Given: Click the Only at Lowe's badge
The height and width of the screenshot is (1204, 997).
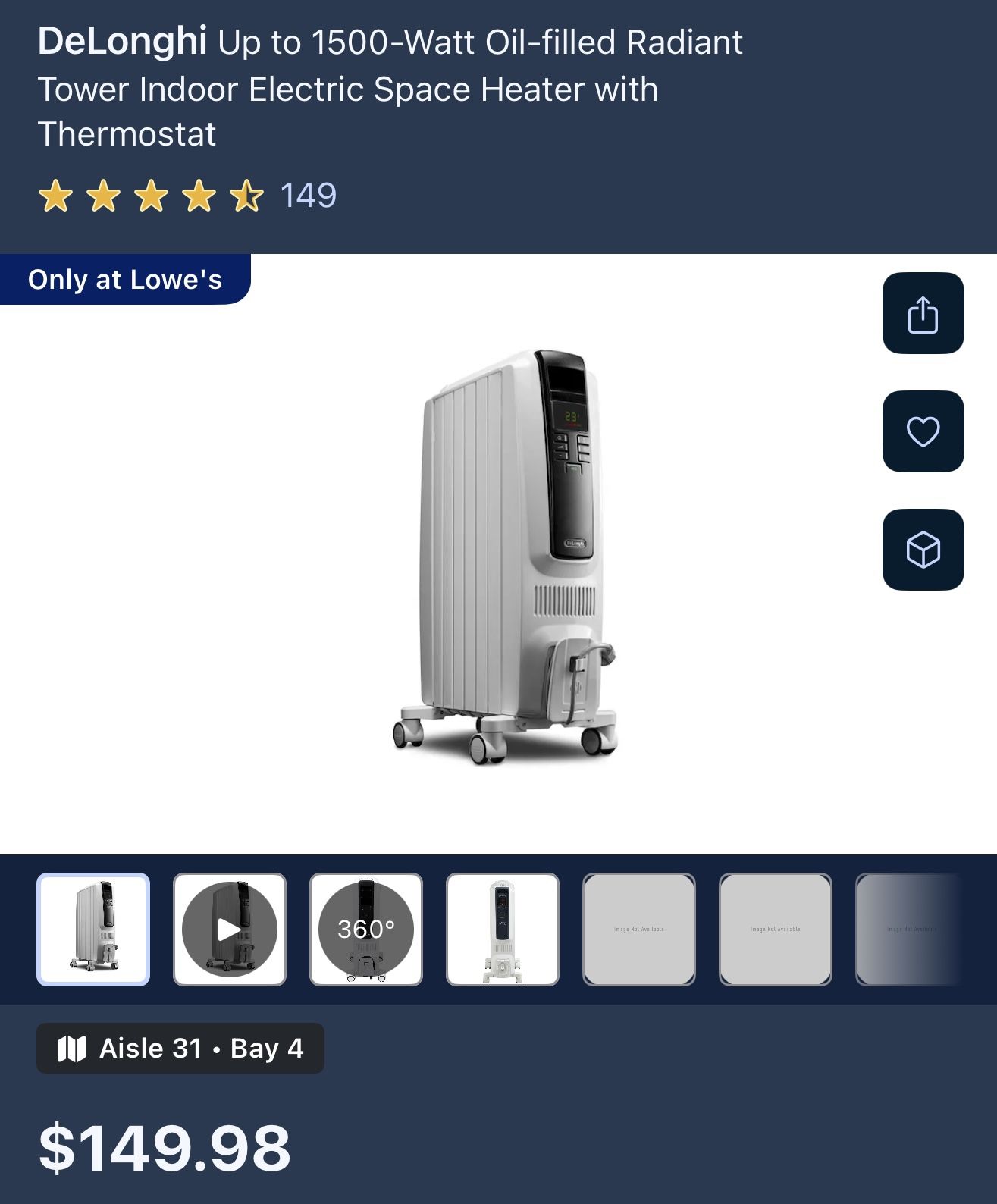Looking at the screenshot, I should [x=125, y=279].
